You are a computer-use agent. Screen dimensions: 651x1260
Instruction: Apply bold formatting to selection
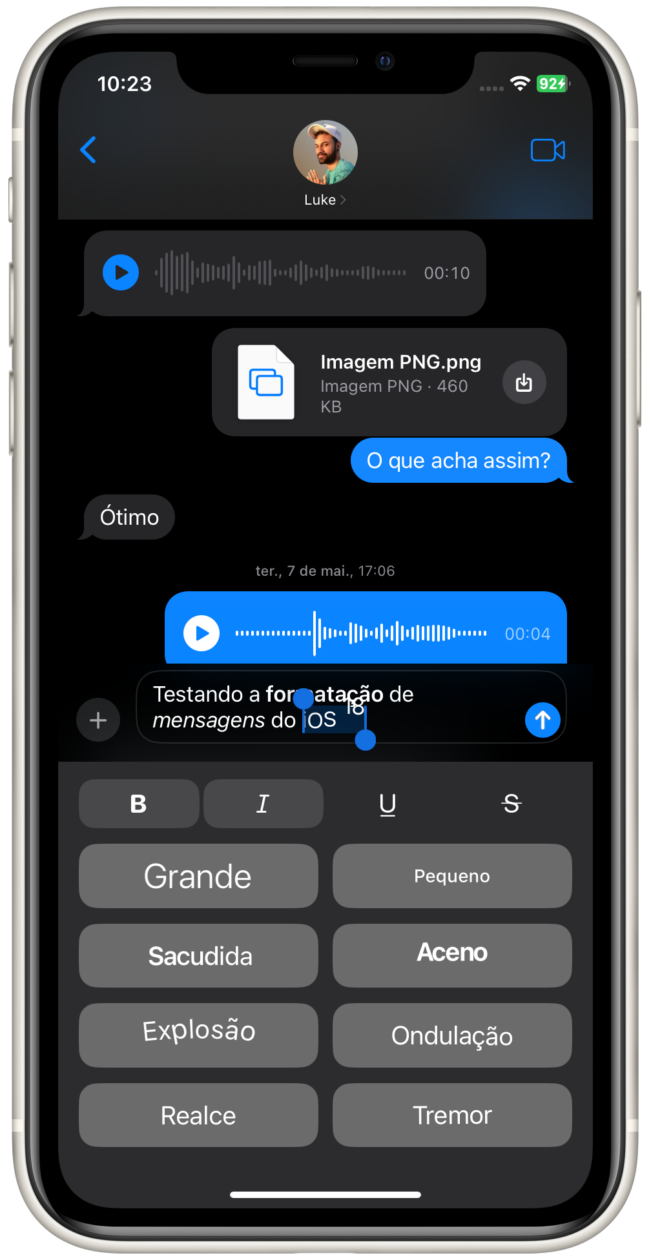(139, 804)
